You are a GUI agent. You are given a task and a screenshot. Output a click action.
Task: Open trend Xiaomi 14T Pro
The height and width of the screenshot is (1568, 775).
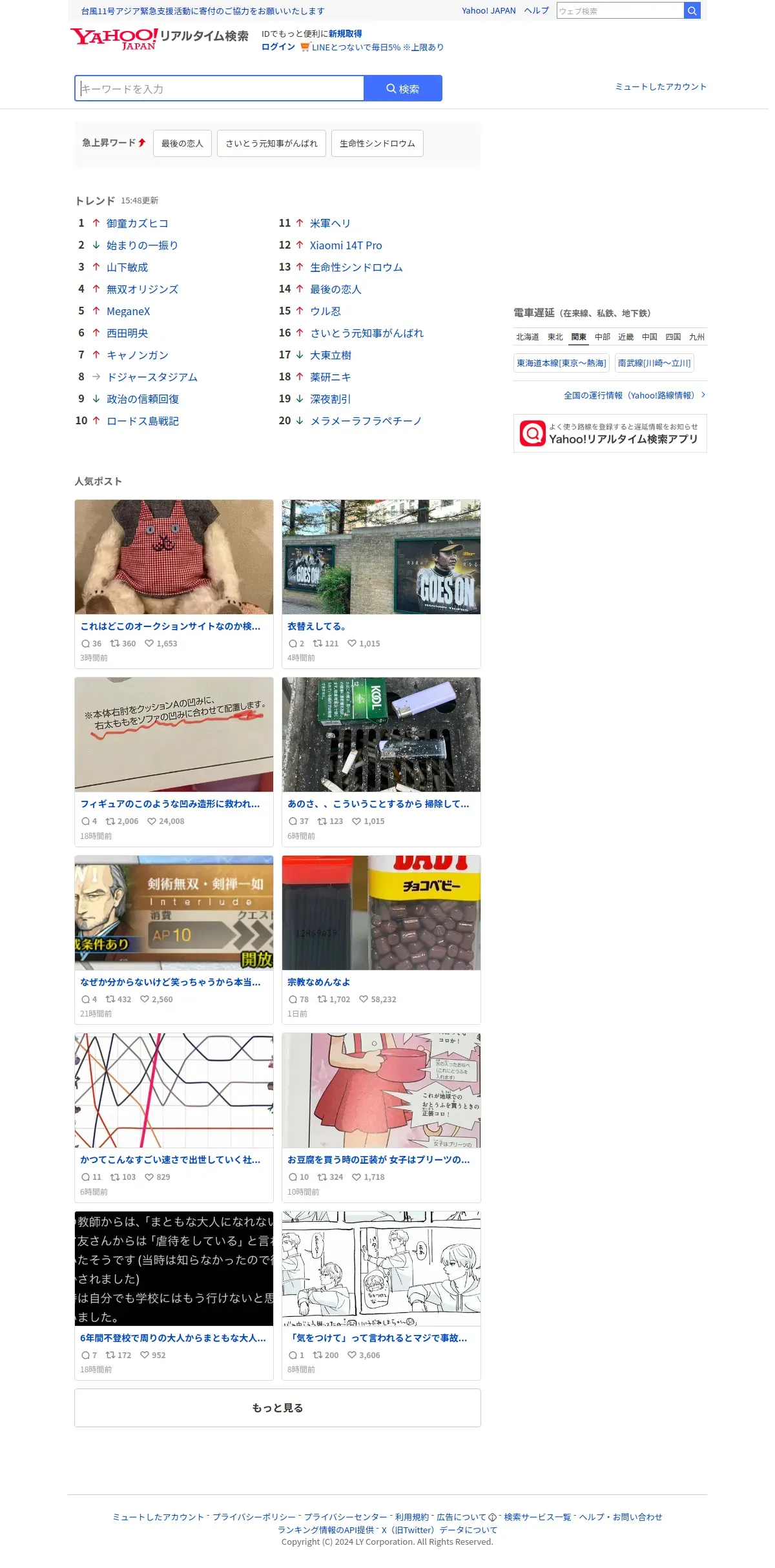click(346, 245)
